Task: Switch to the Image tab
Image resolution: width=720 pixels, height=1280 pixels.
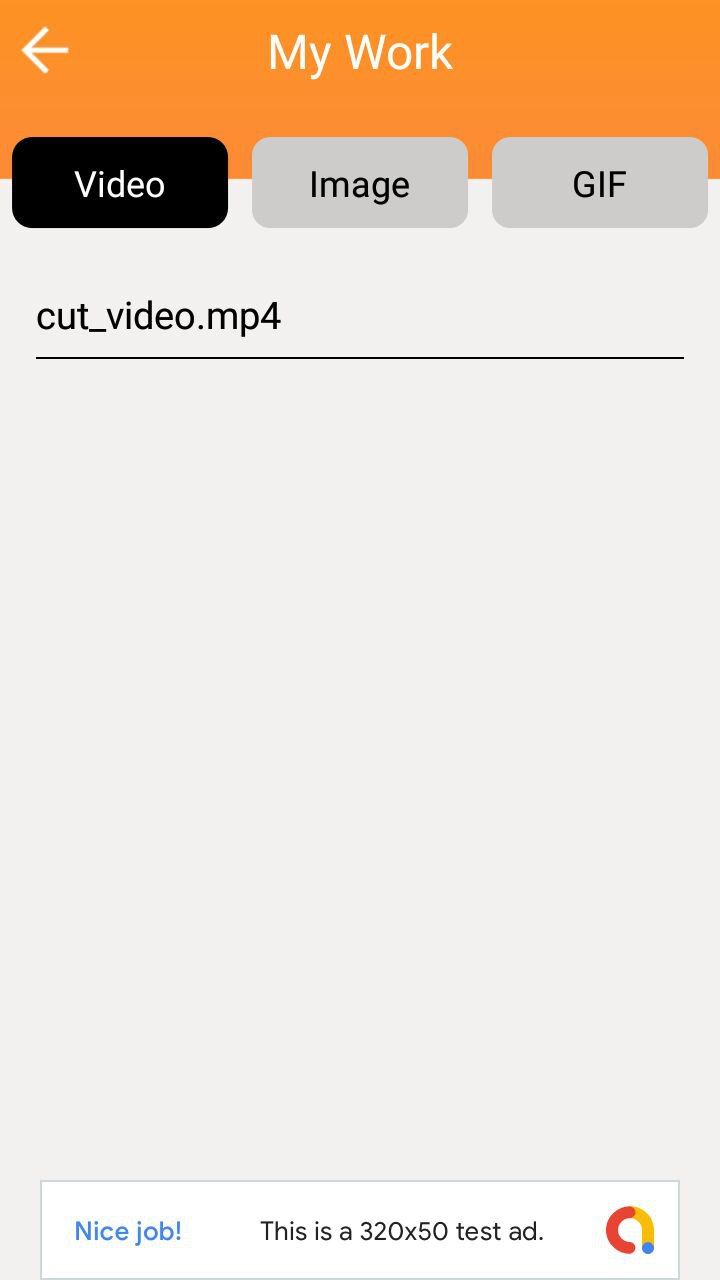Action: [360, 183]
